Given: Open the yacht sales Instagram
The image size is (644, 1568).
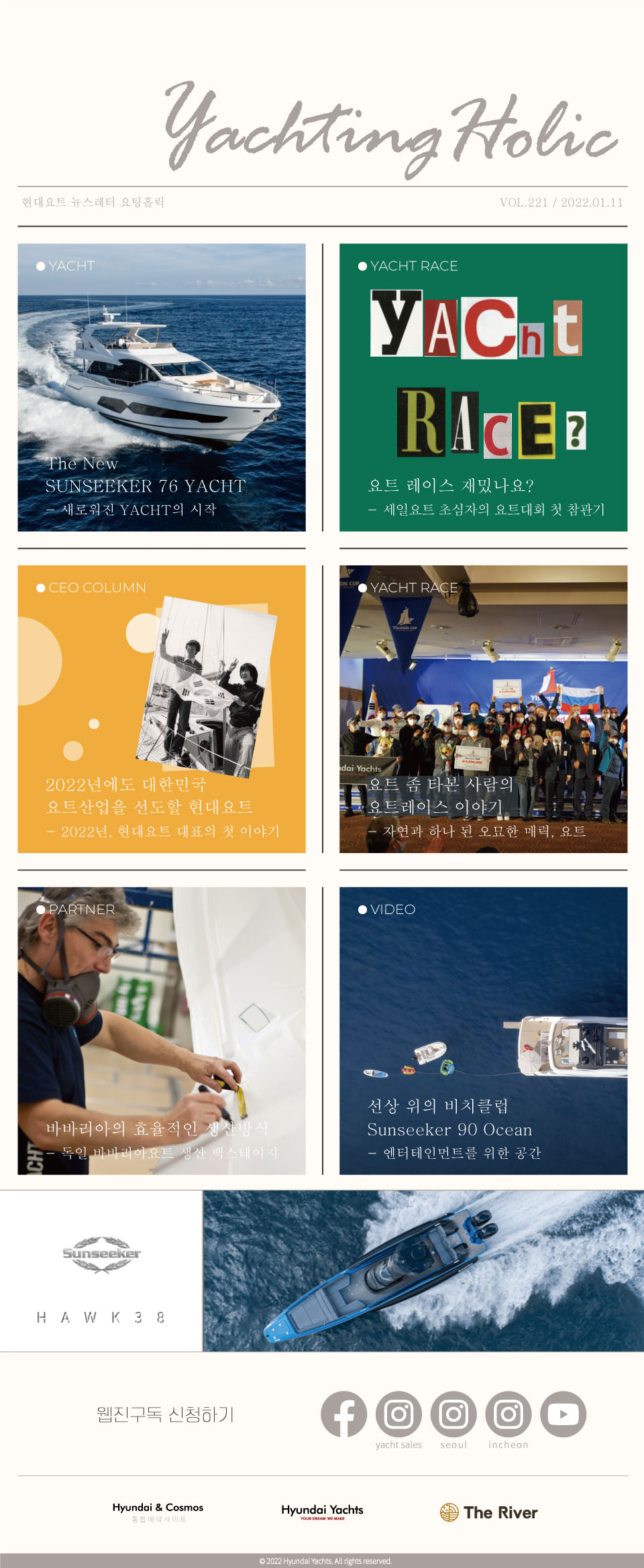Looking at the screenshot, I should [398, 1414].
